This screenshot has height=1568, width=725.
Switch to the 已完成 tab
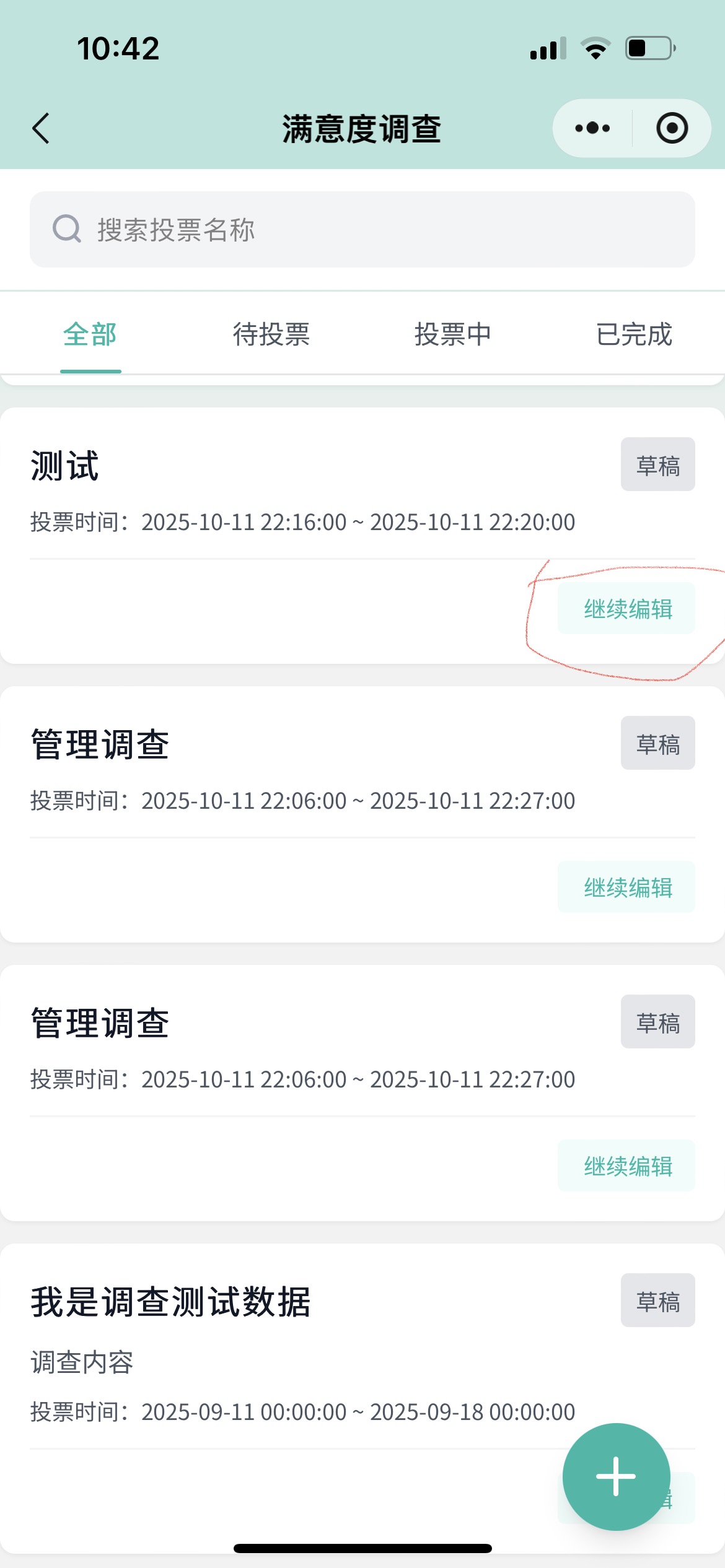tap(634, 334)
